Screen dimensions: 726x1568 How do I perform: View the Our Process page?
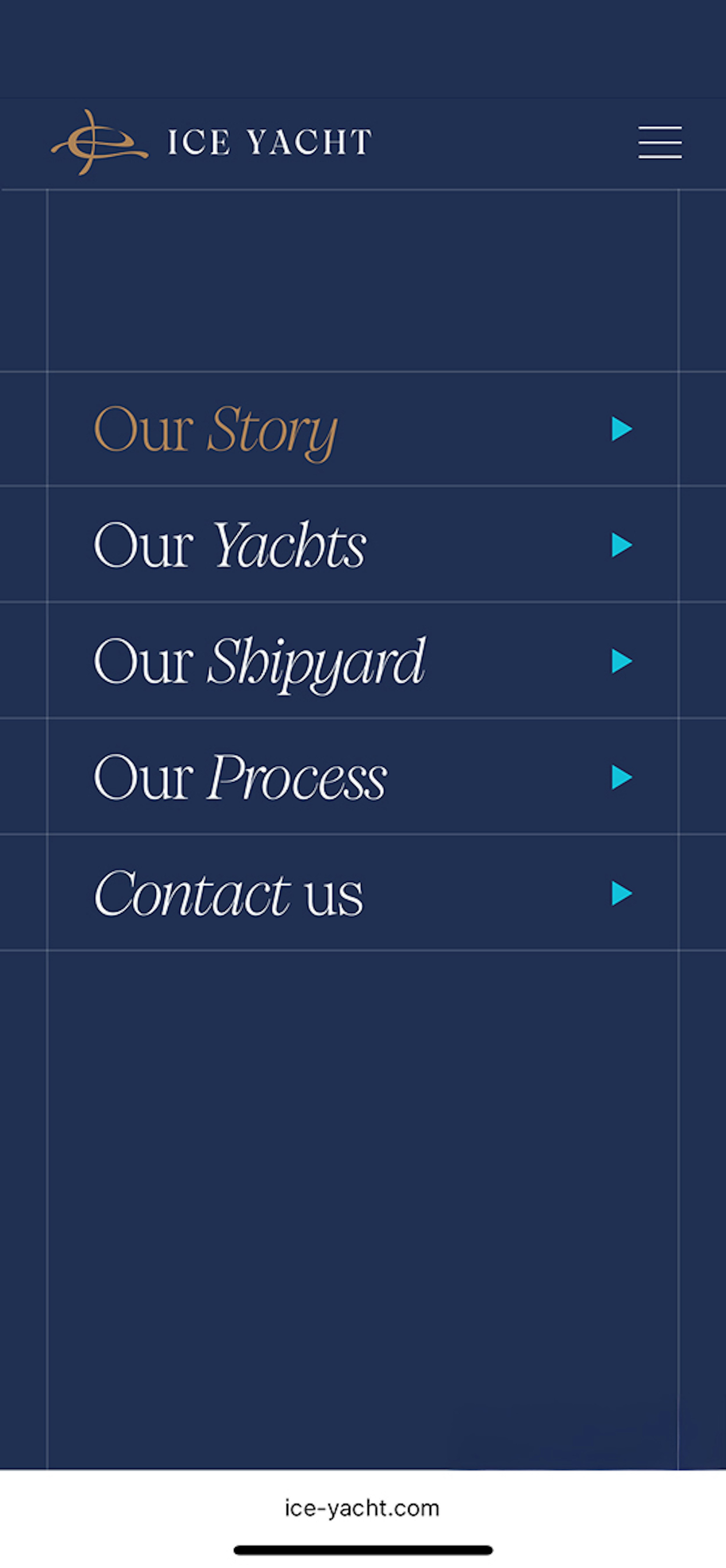pos(240,778)
